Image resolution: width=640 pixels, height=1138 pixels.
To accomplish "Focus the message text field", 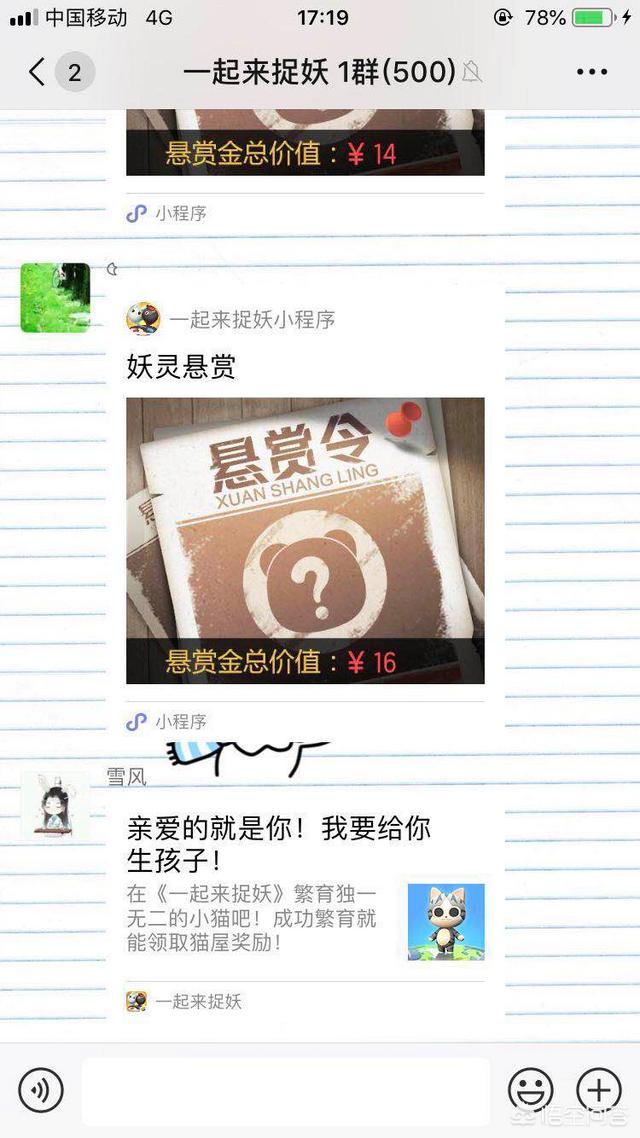I will [285, 1090].
